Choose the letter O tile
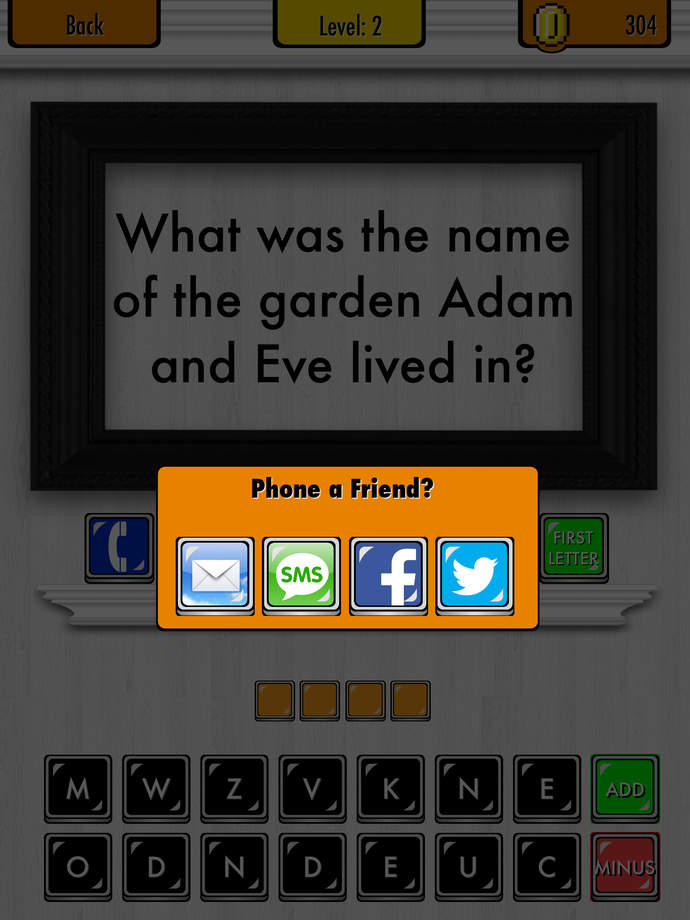This screenshot has height=920, width=690. (78, 867)
